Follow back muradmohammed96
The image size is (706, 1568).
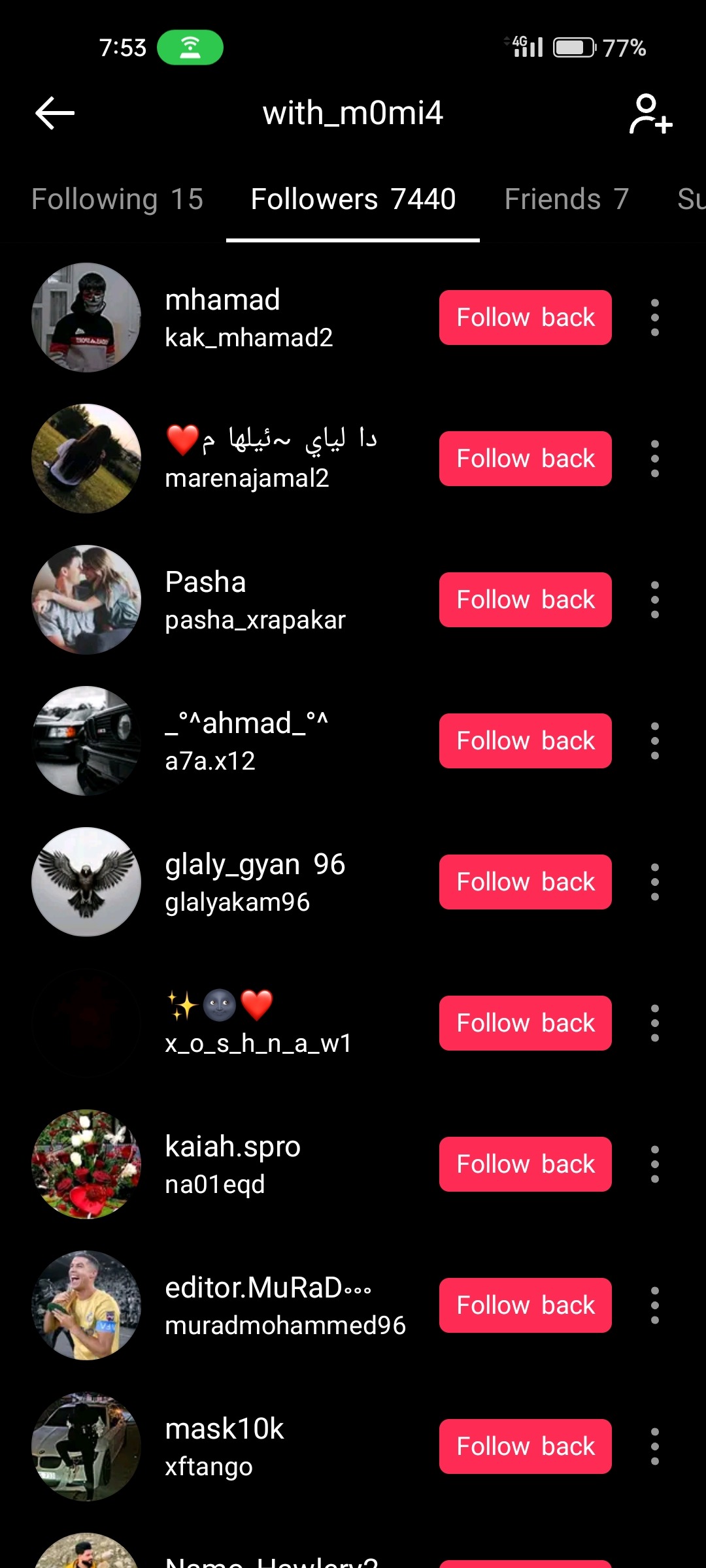coord(525,1305)
